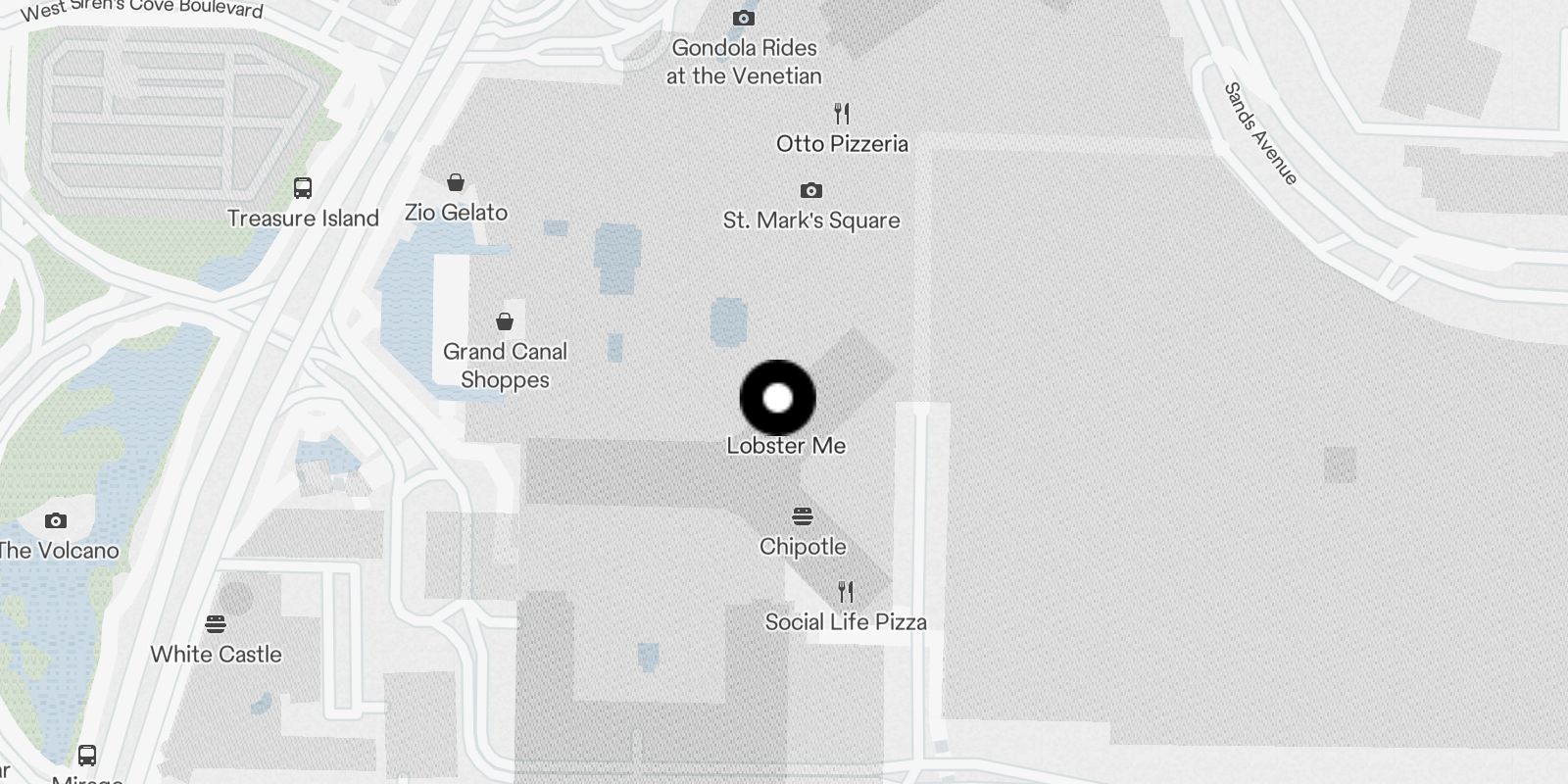This screenshot has width=1568, height=784.
Task: Open the Chipotle place marker
Action: (x=803, y=516)
